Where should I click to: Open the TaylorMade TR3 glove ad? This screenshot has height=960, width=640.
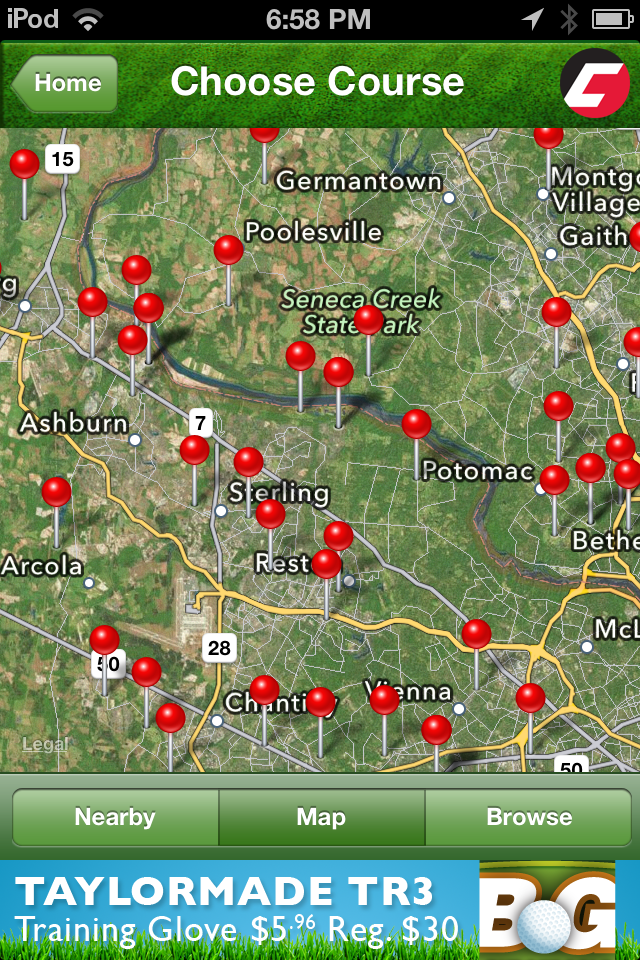(x=320, y=908)
